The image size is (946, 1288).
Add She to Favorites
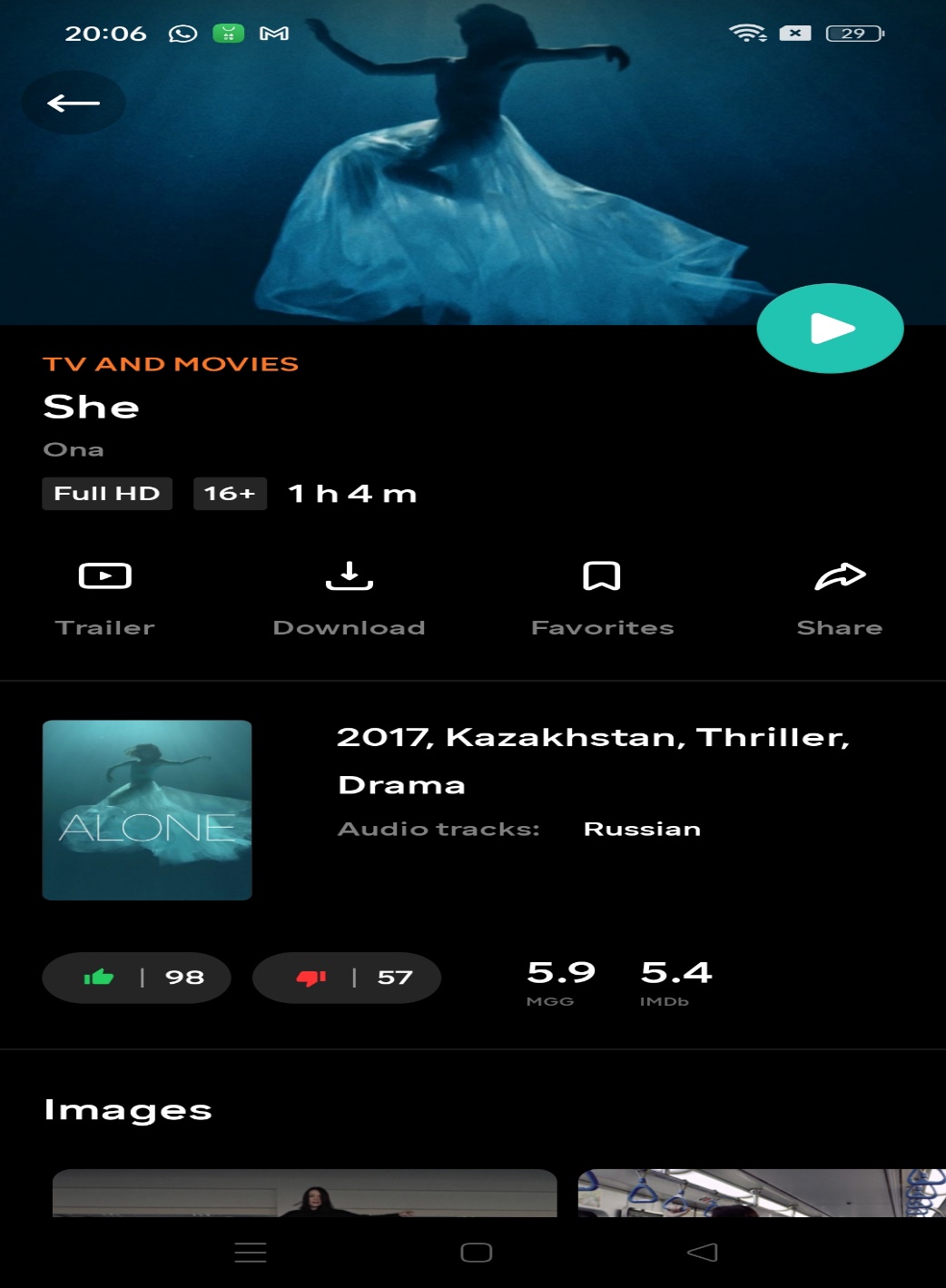point(602,595)
